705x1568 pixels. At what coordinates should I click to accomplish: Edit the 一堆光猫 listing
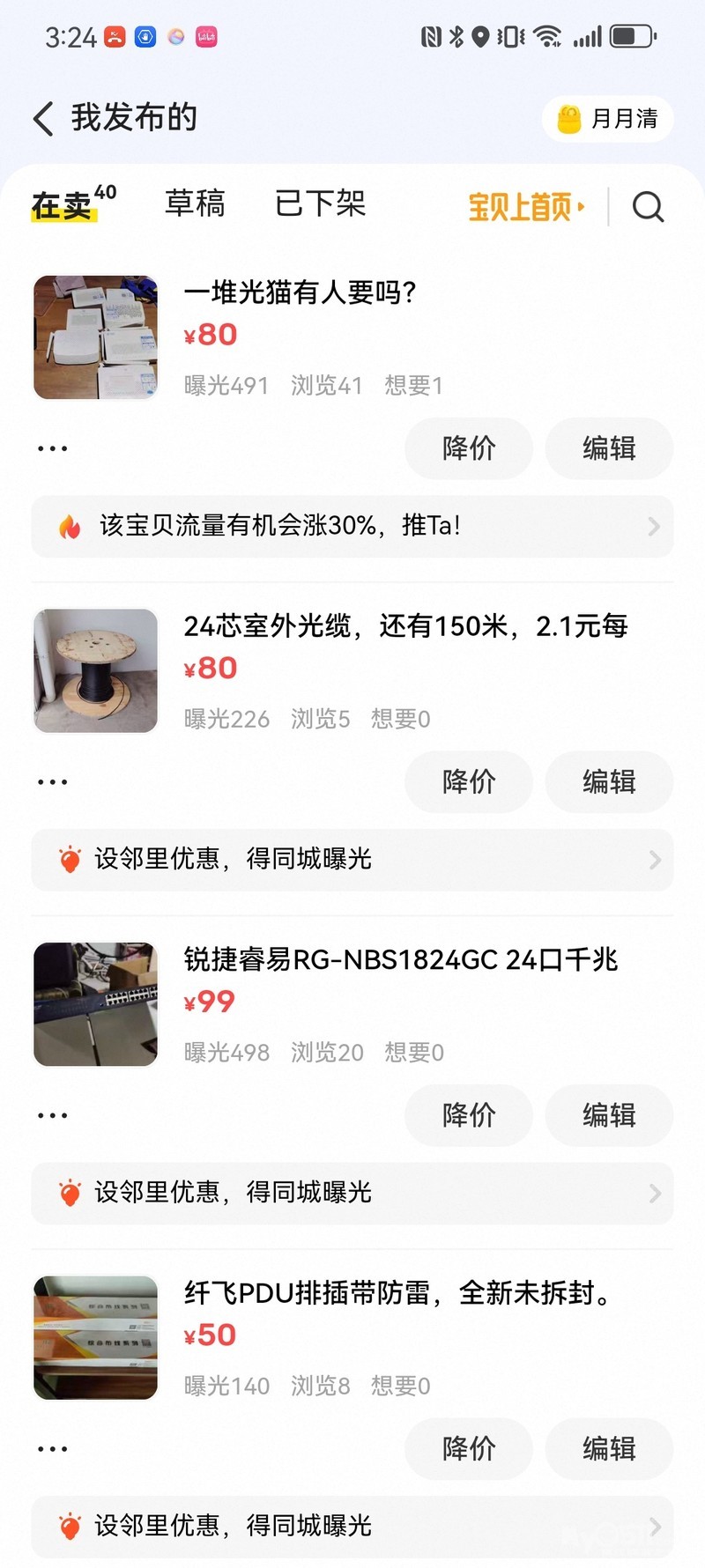point(609,448)
